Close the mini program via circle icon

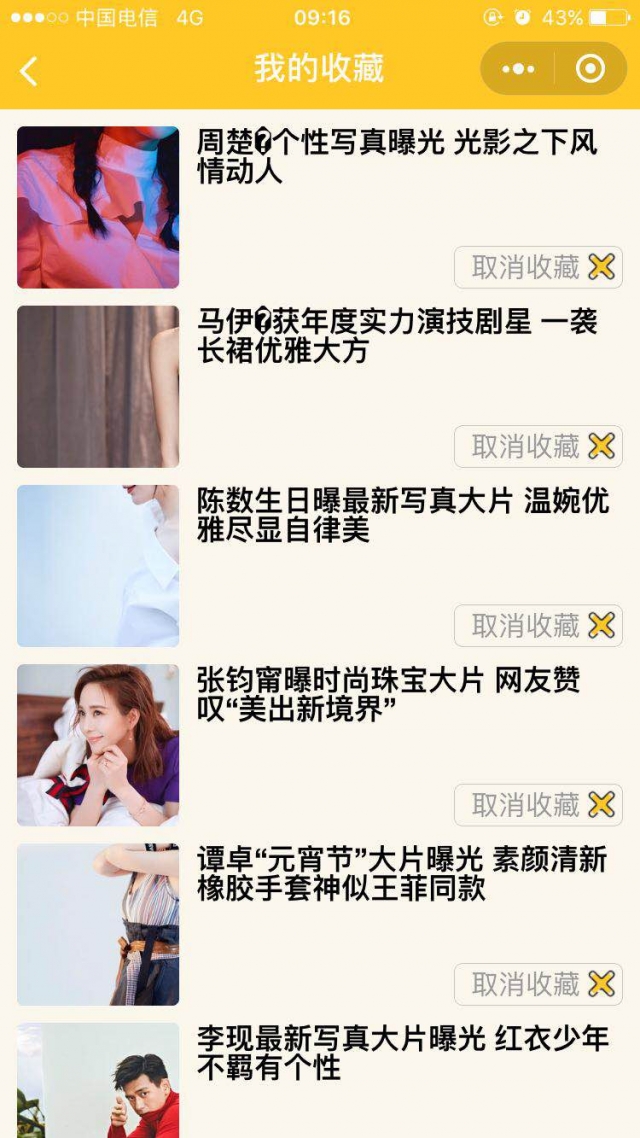pos(590,69)
